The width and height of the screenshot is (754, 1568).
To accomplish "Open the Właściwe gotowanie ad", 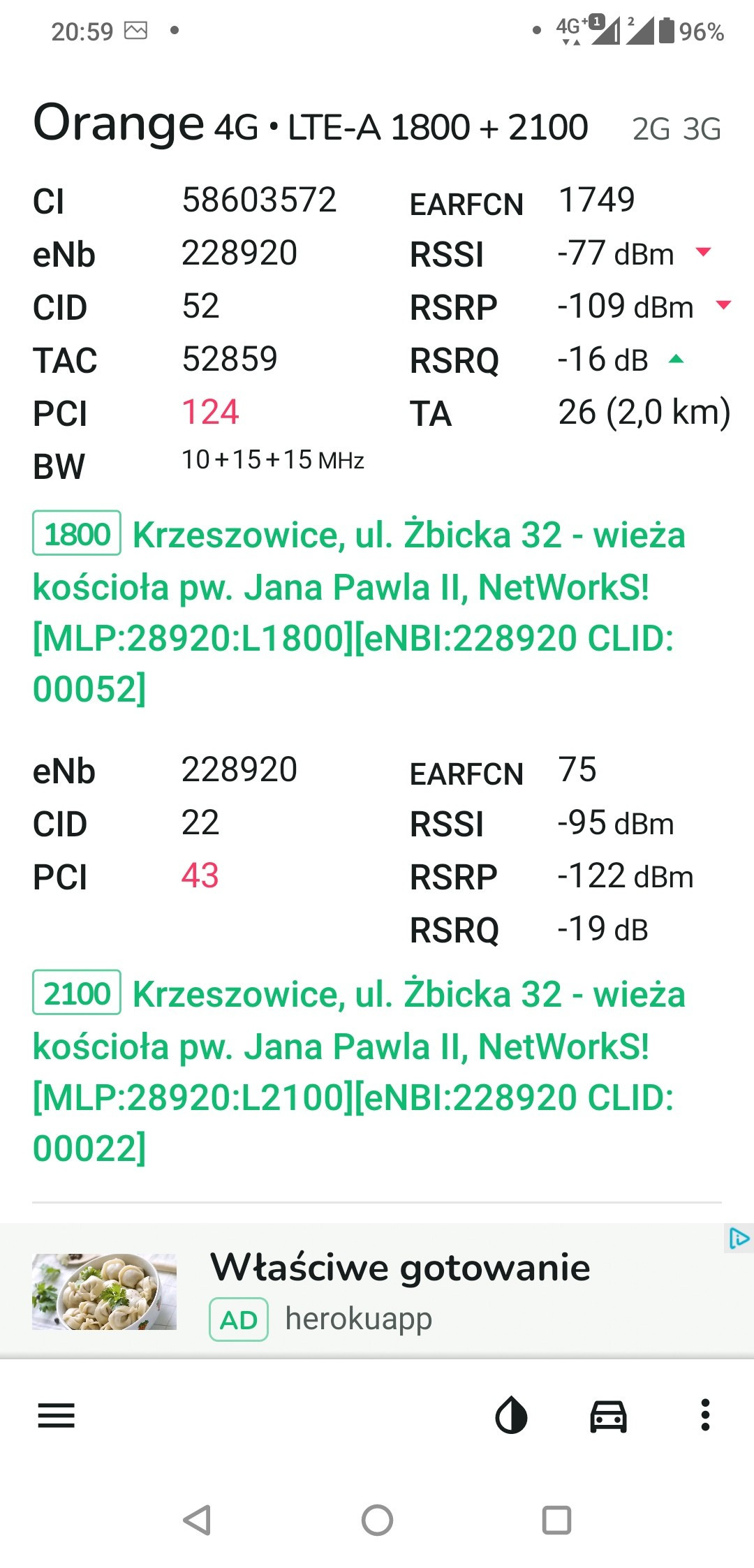I will [x=399, y=1268].
